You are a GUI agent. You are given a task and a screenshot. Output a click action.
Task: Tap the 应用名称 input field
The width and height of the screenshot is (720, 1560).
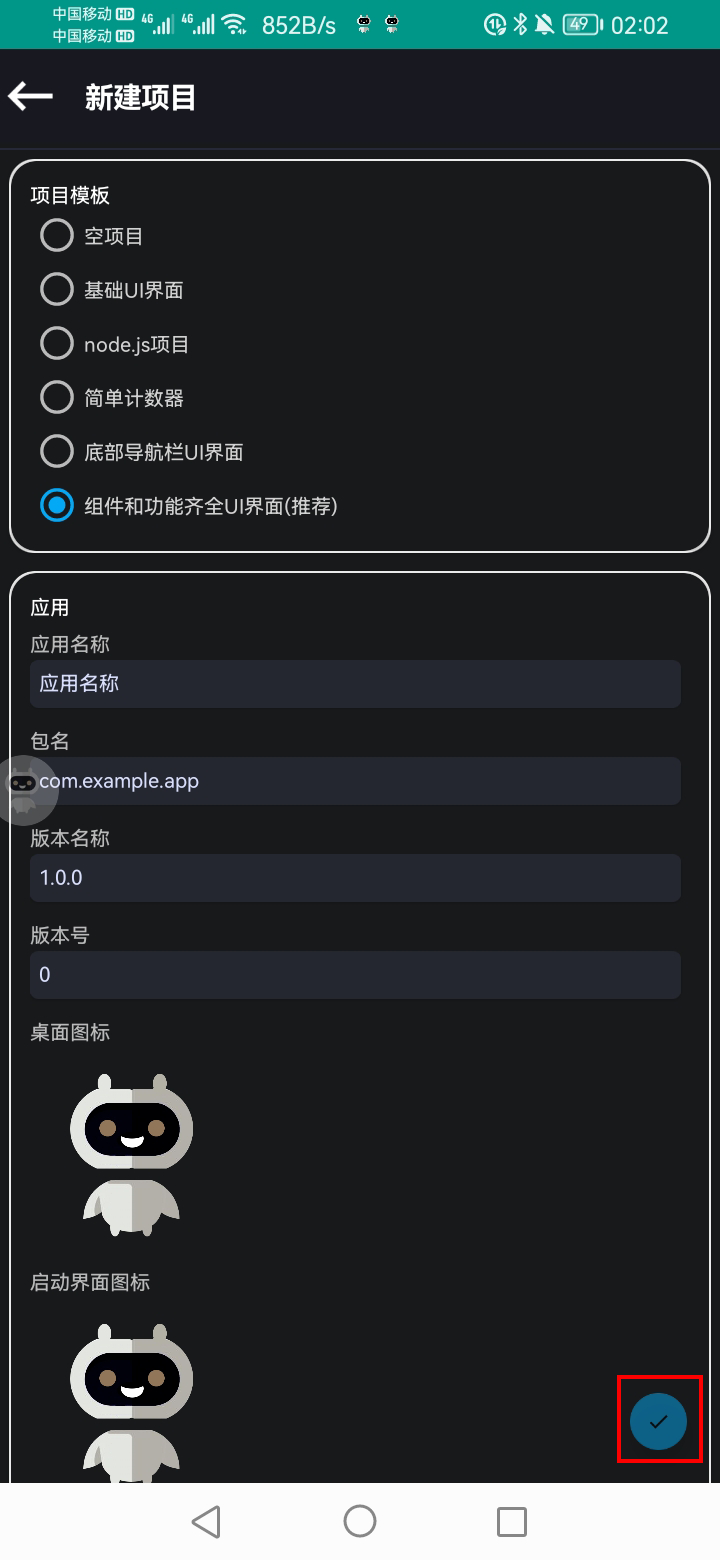click(355, 683)
